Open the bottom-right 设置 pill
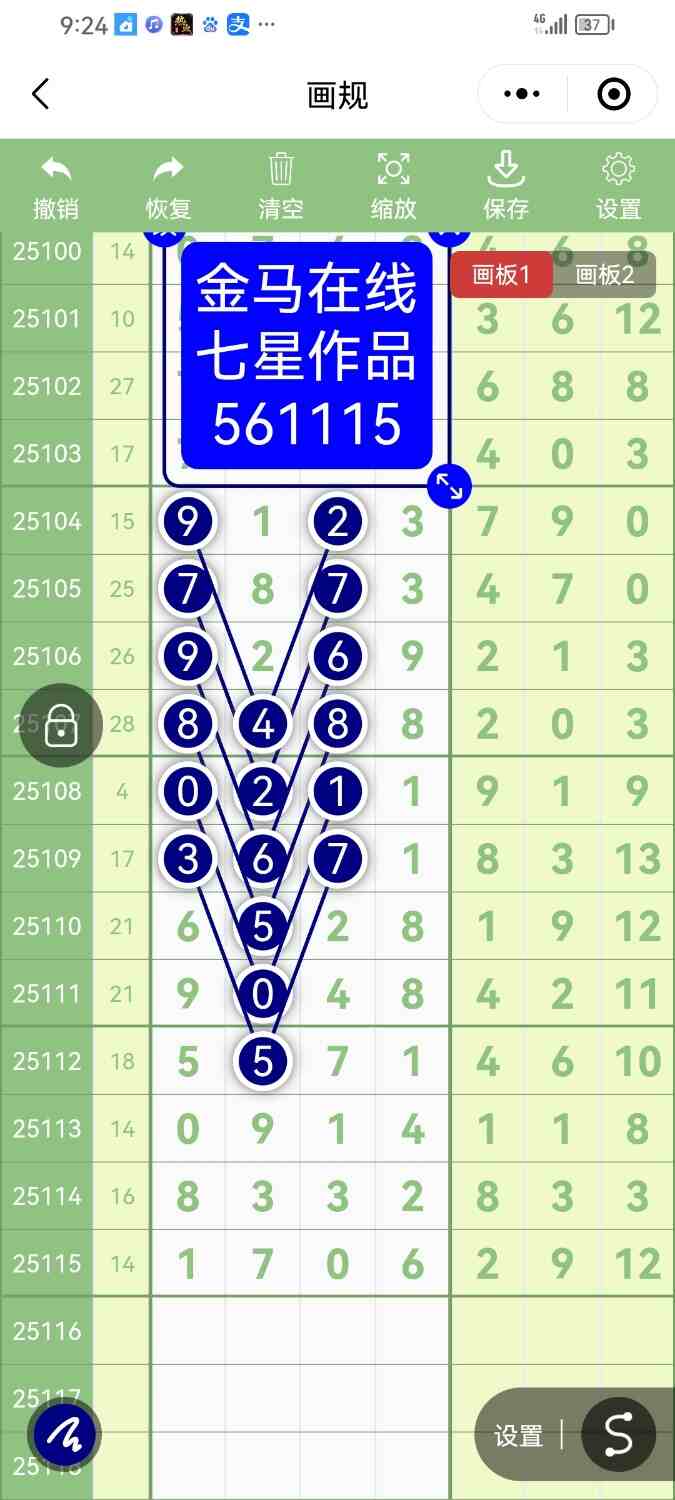The width and height of the screenshot is (675, 1500). click(519, 1437)
